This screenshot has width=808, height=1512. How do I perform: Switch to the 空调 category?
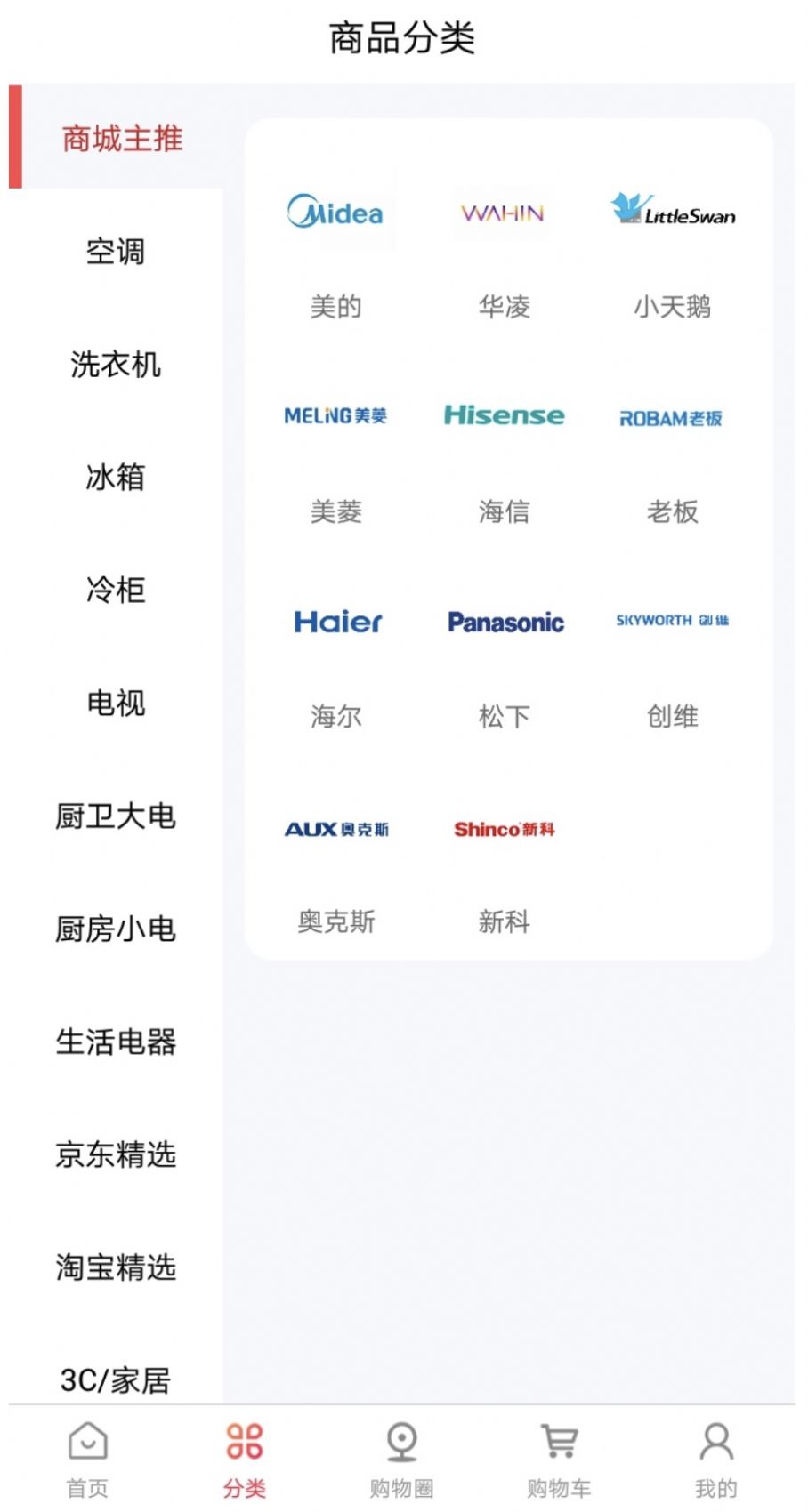click(x=117, y=253)
